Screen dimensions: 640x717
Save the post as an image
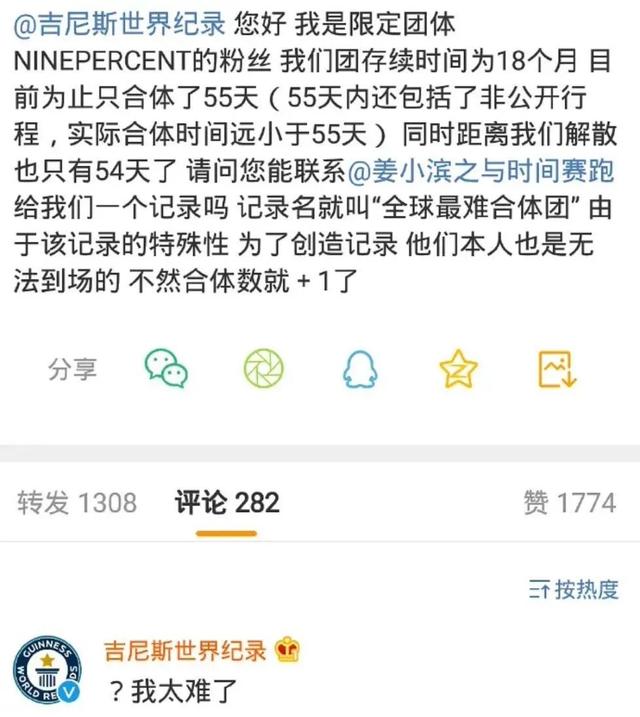point(557,369)
